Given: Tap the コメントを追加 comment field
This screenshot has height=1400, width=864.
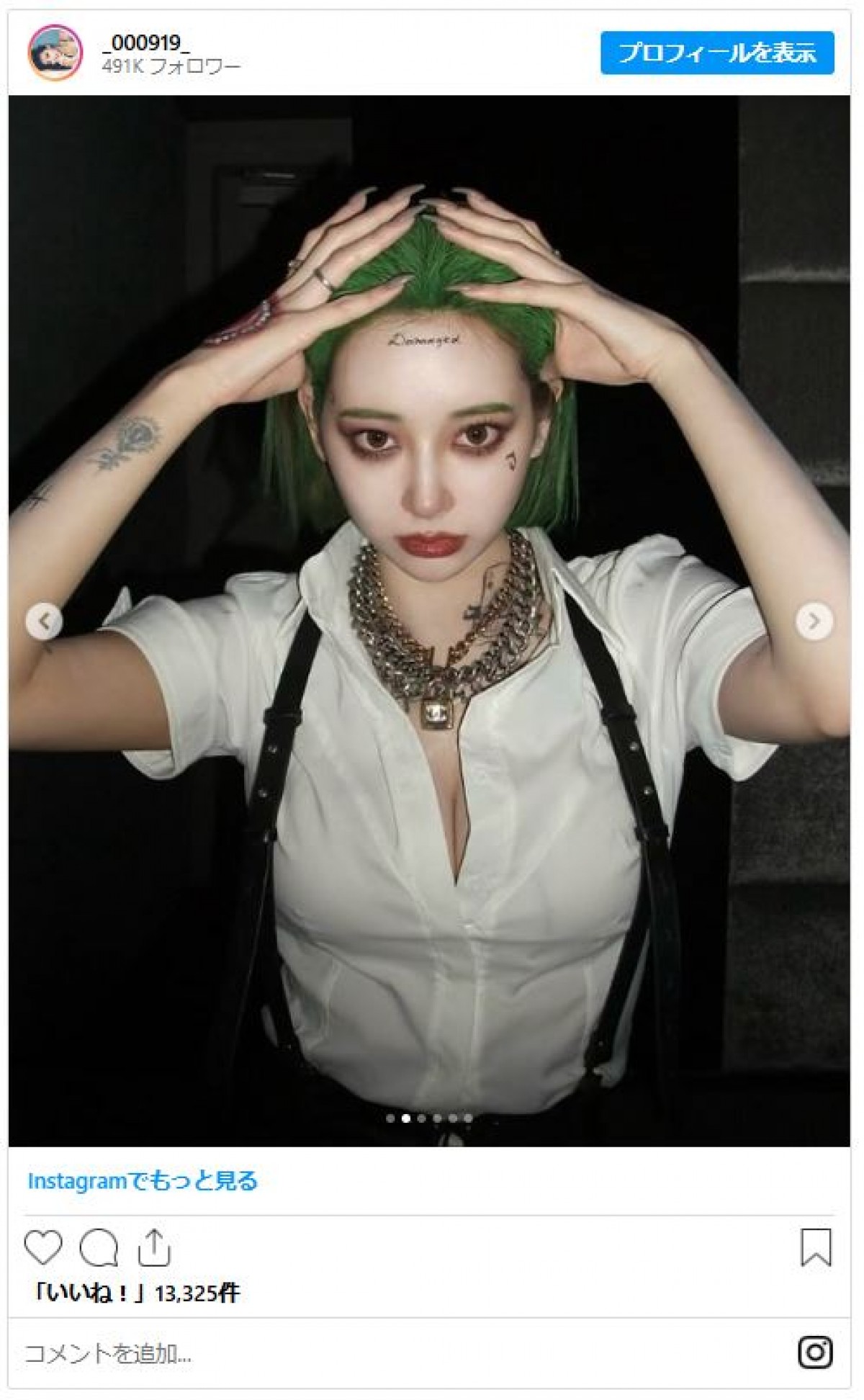Looking at the screenshot, I should 360,1355.
